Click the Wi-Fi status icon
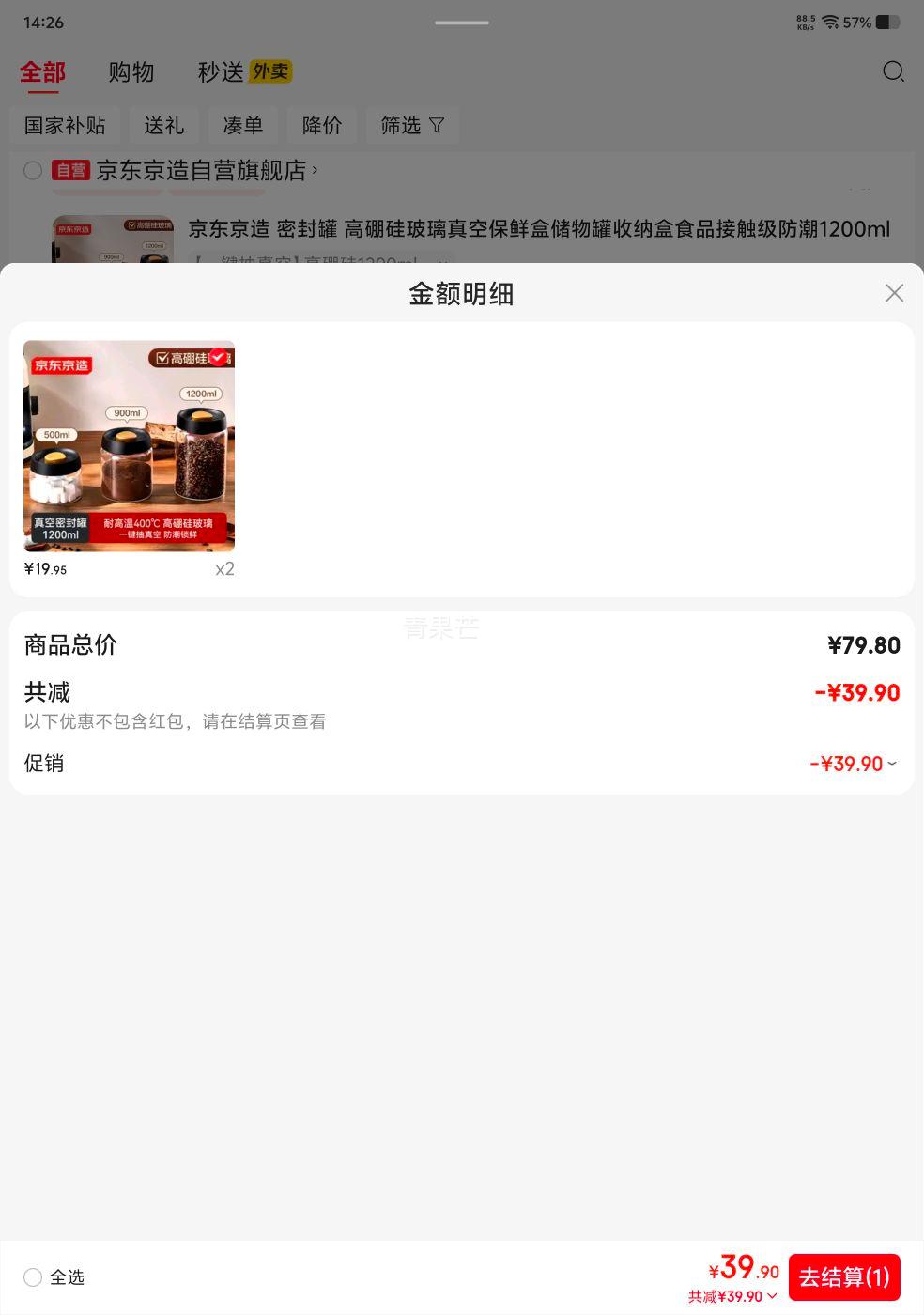Screen dimensions: 924x1315 (831, 21)
